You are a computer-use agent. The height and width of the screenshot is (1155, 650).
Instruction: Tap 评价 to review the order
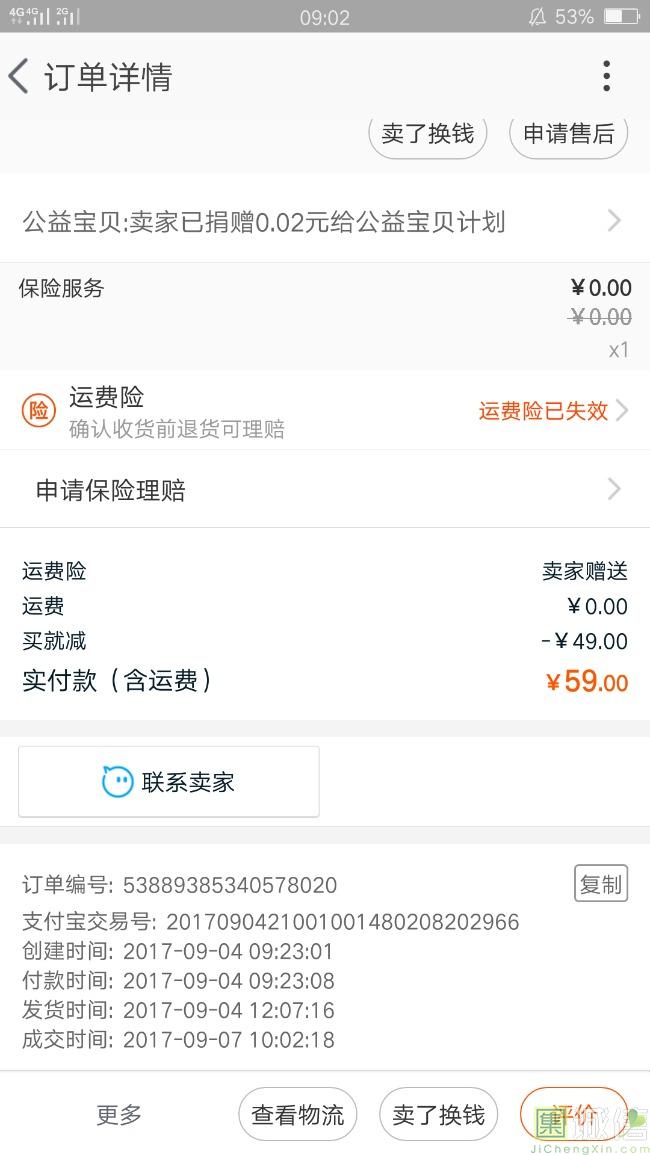(x=573, y=1114)
